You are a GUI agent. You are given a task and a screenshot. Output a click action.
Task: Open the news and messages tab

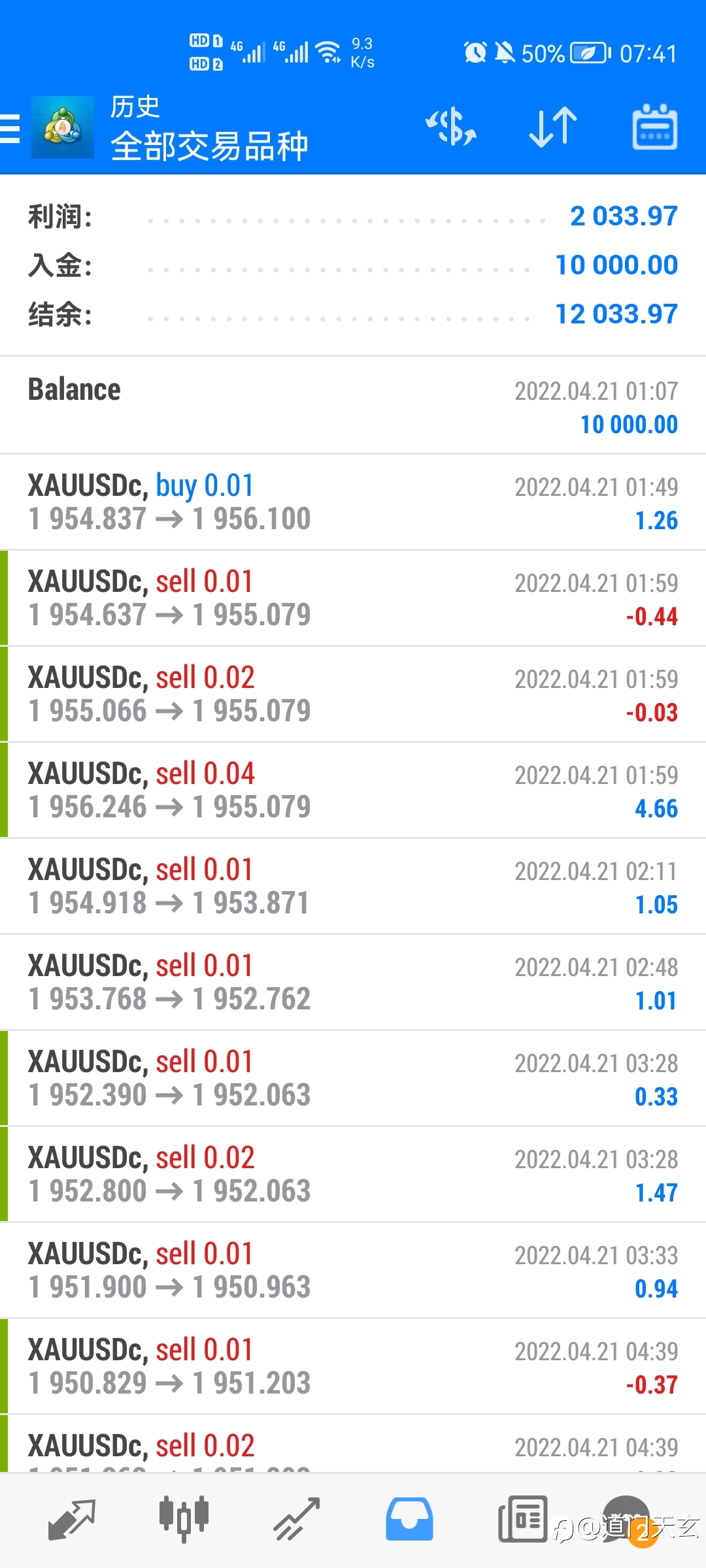[522, 1520]
